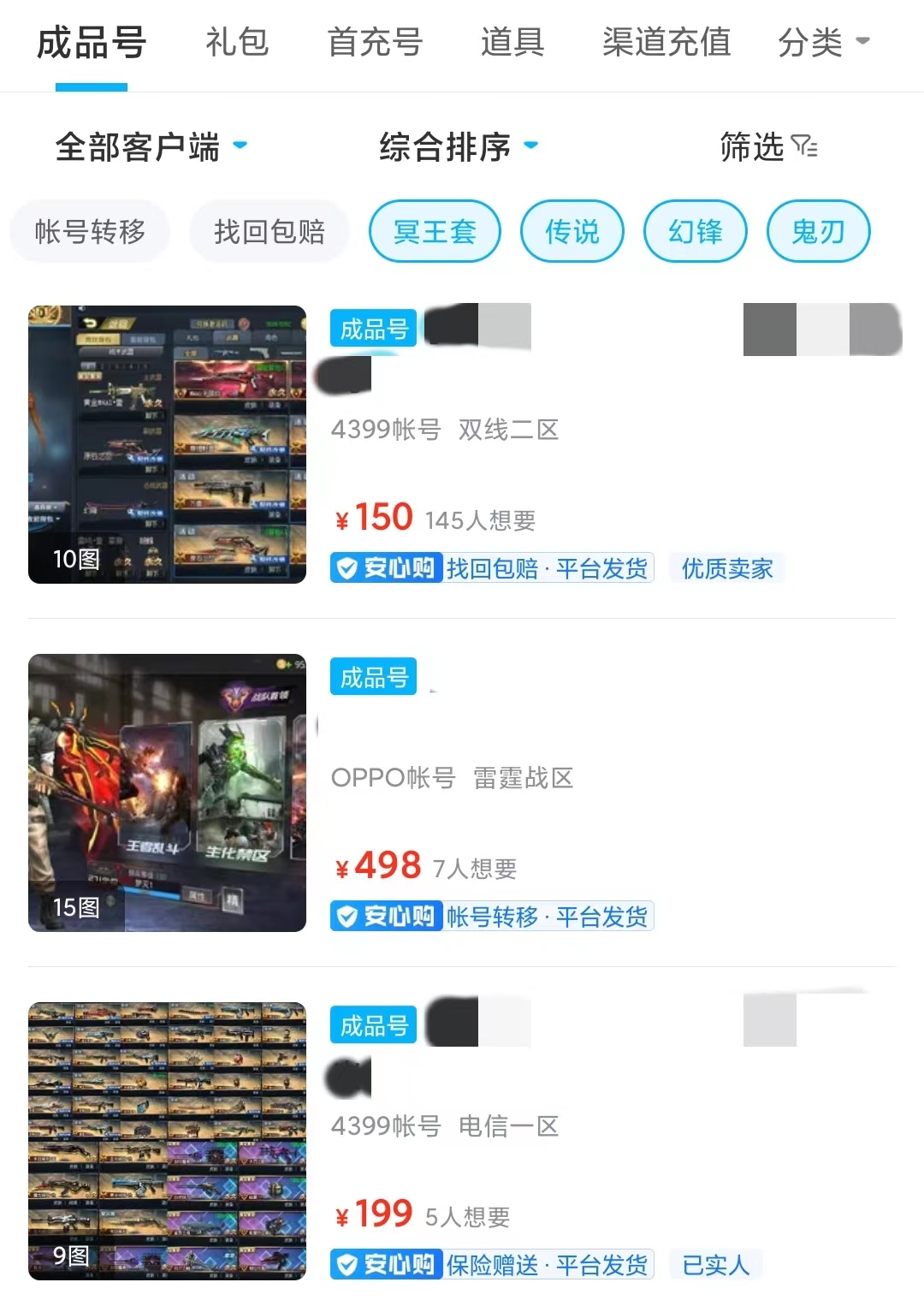This screenshot has width=924, height=1312.
Task: Go to the 渠道充值 tab
Action: pyautogui.click(x=666, y=42)
